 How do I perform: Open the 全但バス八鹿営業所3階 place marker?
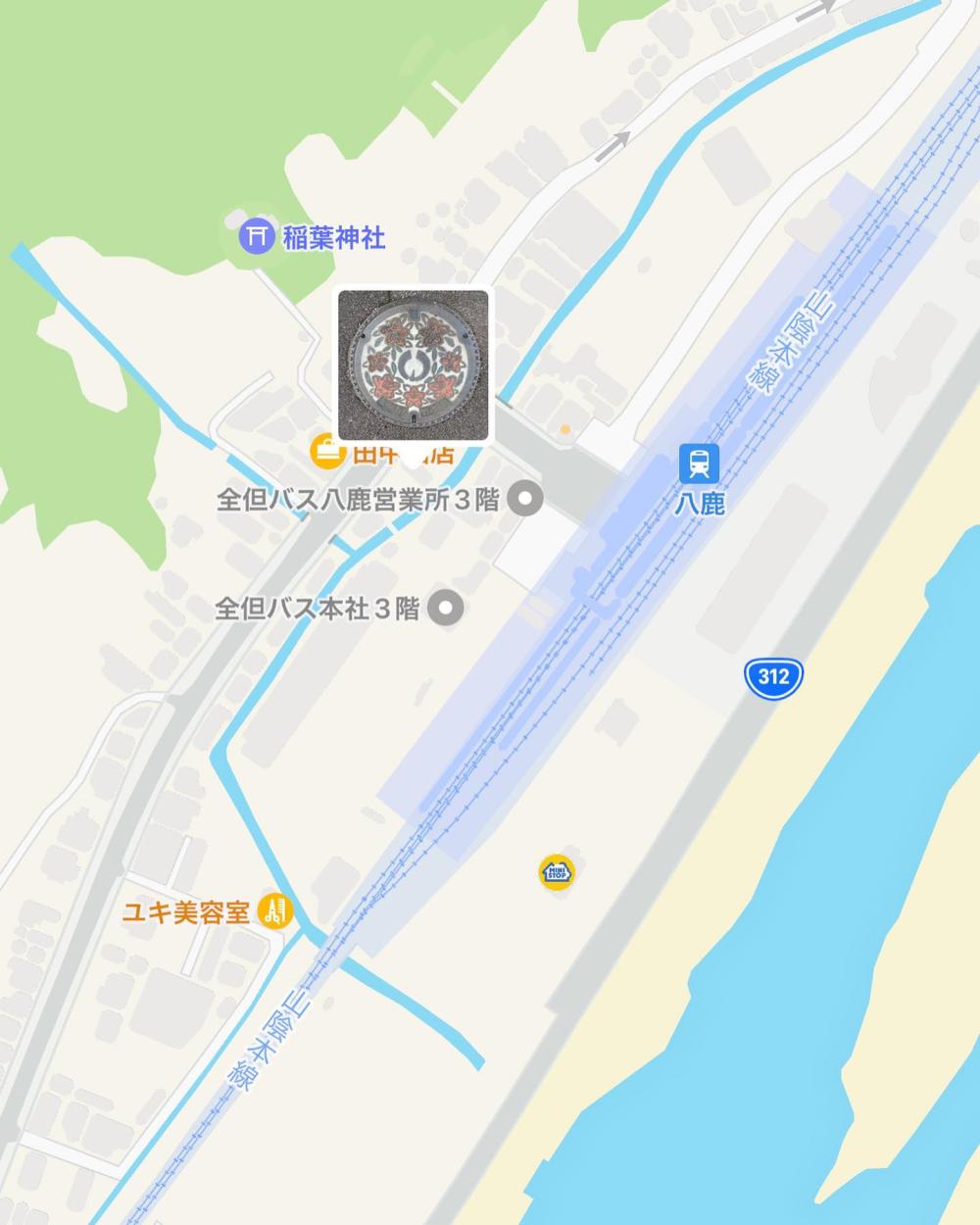(528, 501)
